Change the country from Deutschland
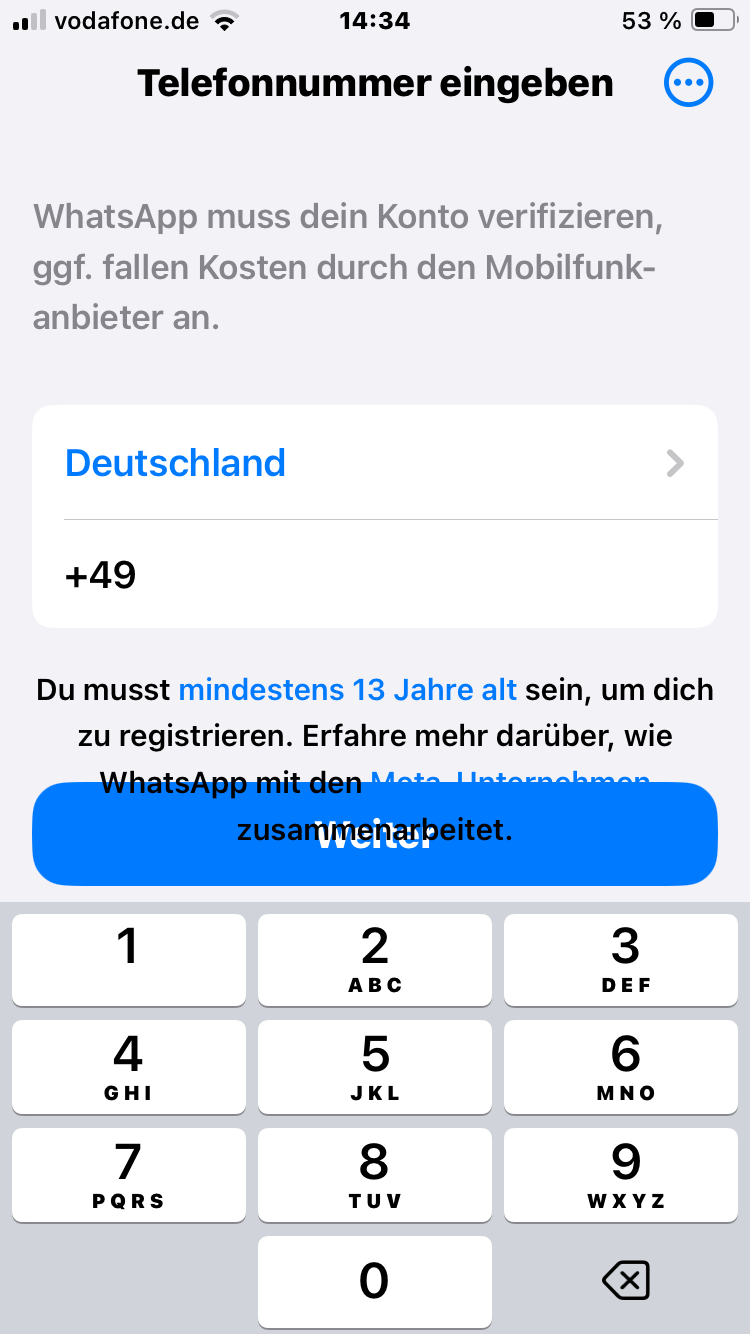The height and width of the screenshot is (1334, 750). pyautogui.click(x=374, y=463)
